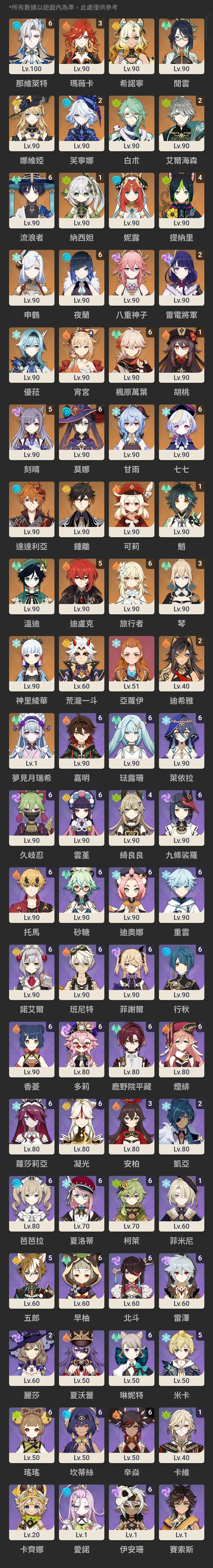
Task: Open 香菱 character card
Action: (32, 1051)
